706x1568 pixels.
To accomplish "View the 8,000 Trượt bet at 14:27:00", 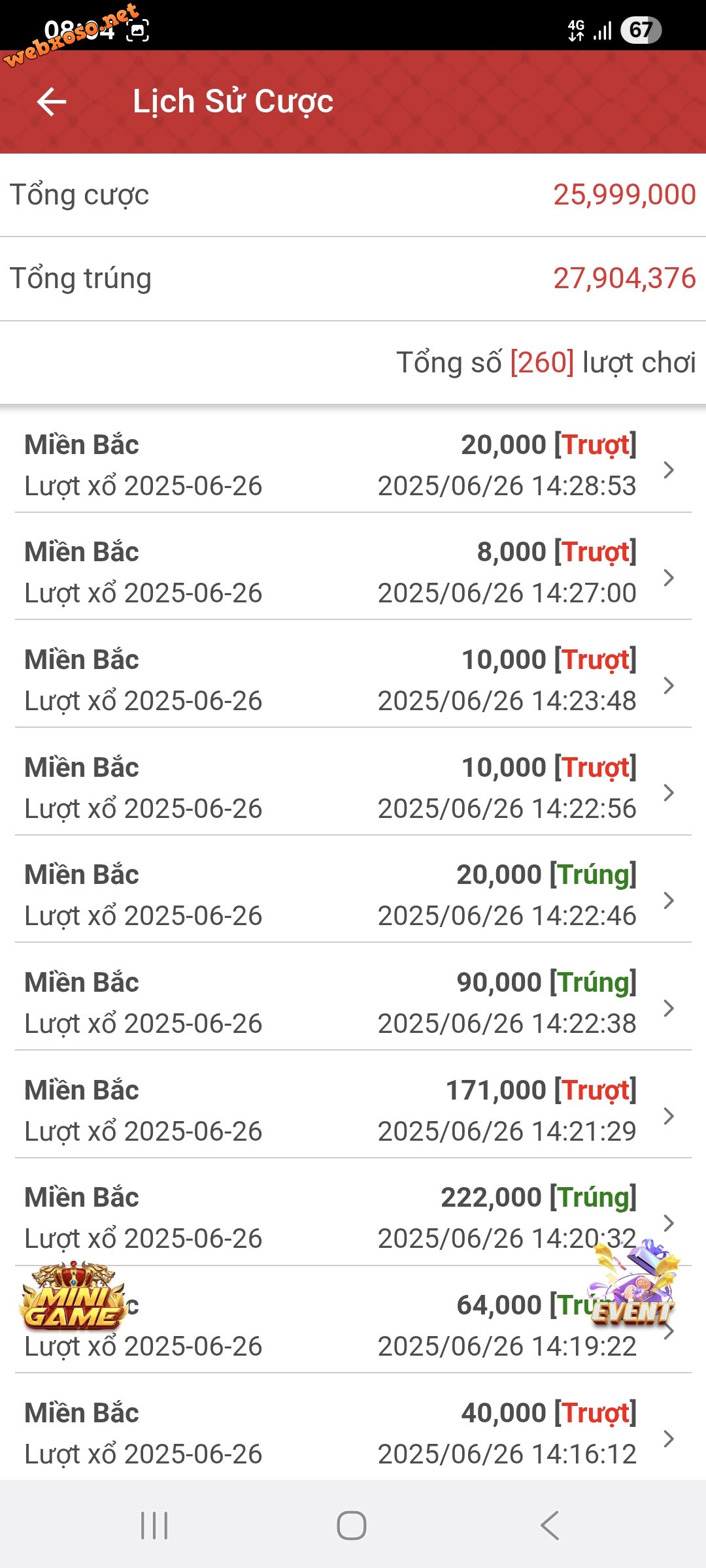I will tap(353, 572).
